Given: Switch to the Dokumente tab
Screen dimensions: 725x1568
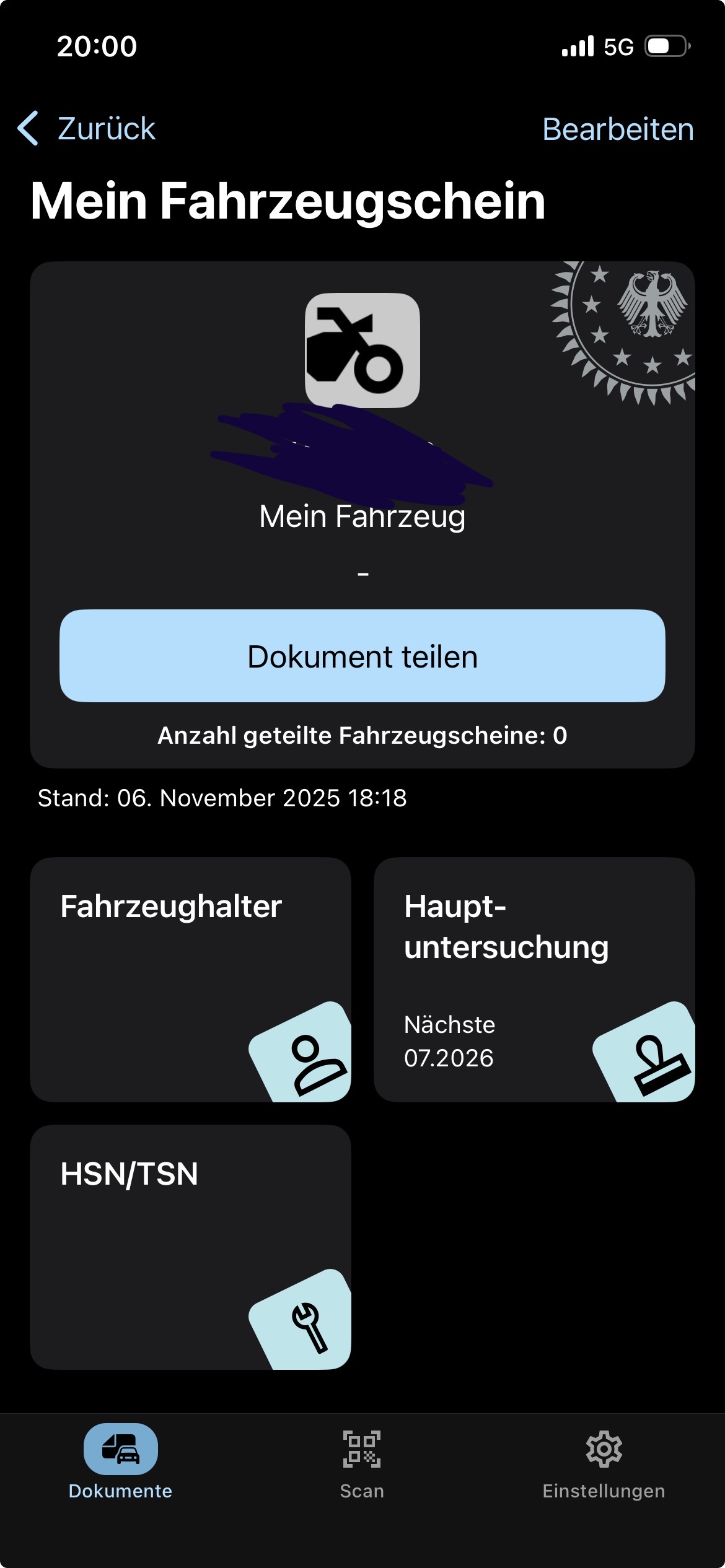Looking at the screenshot, I should (120, 1461).
